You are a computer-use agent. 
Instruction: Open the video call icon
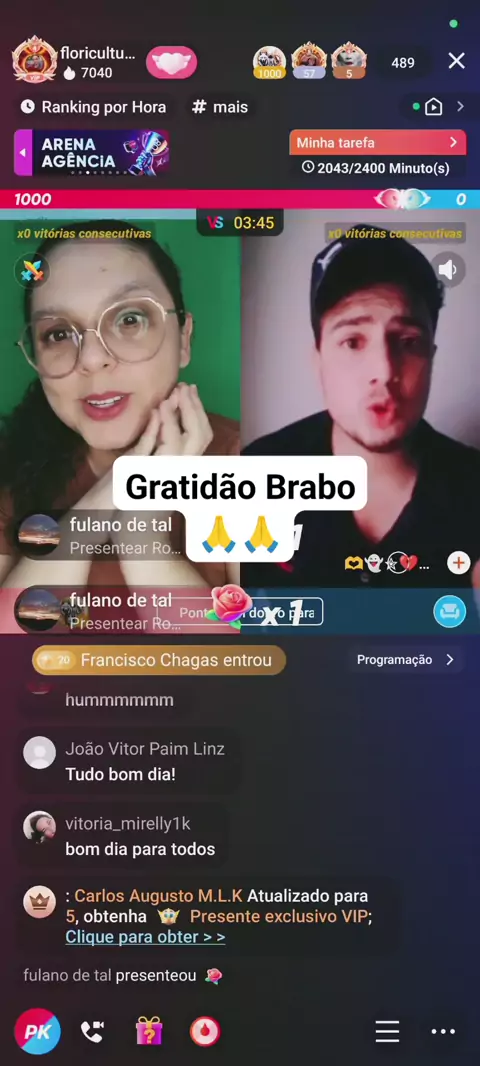click(x=92, y=1032)
